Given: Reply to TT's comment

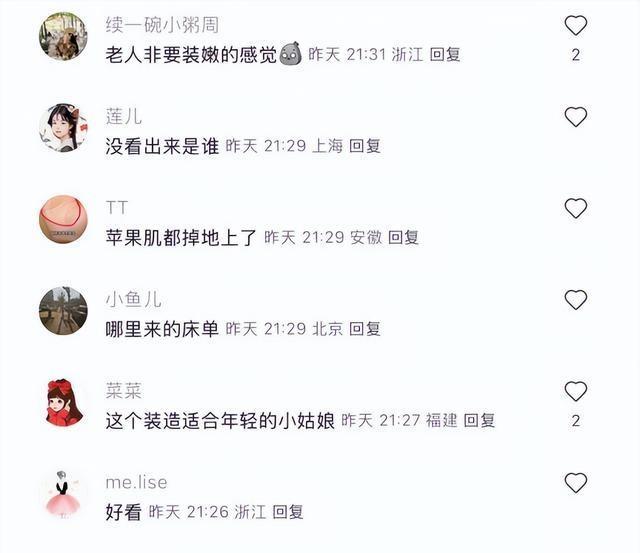Looking at the screenshot, I should point(403,237).
